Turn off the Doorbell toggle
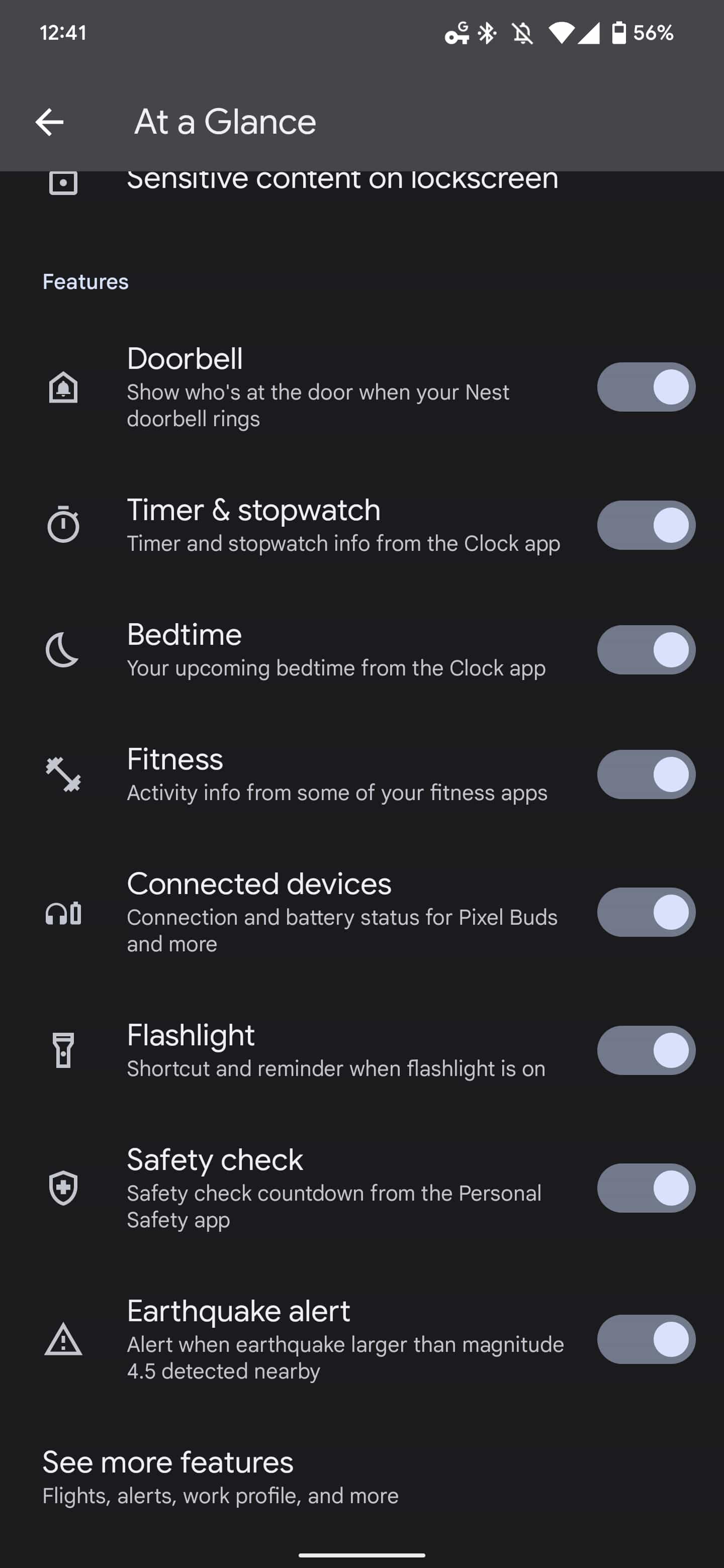The image size is (724, 1568). (x=646, y=387)
